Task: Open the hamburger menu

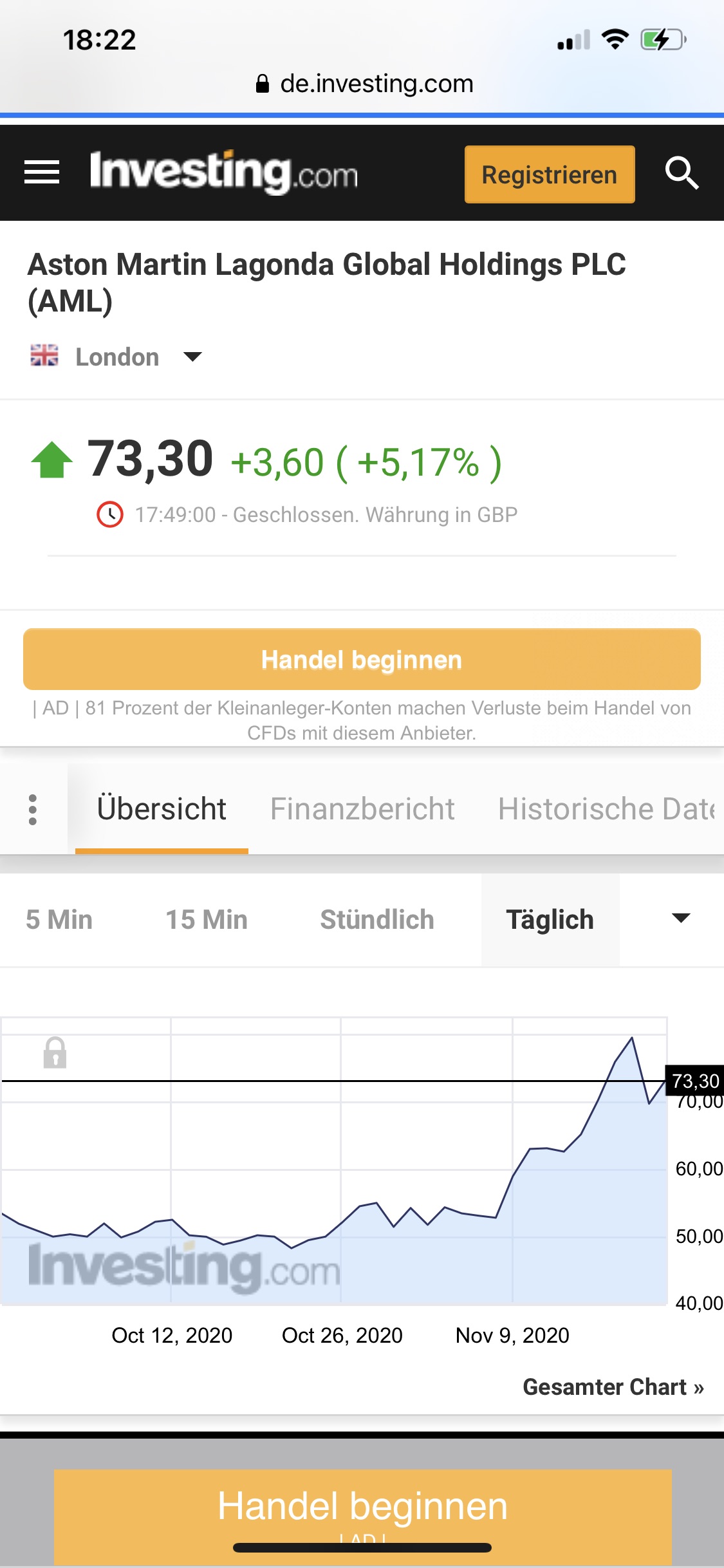Action: [42, 173]
